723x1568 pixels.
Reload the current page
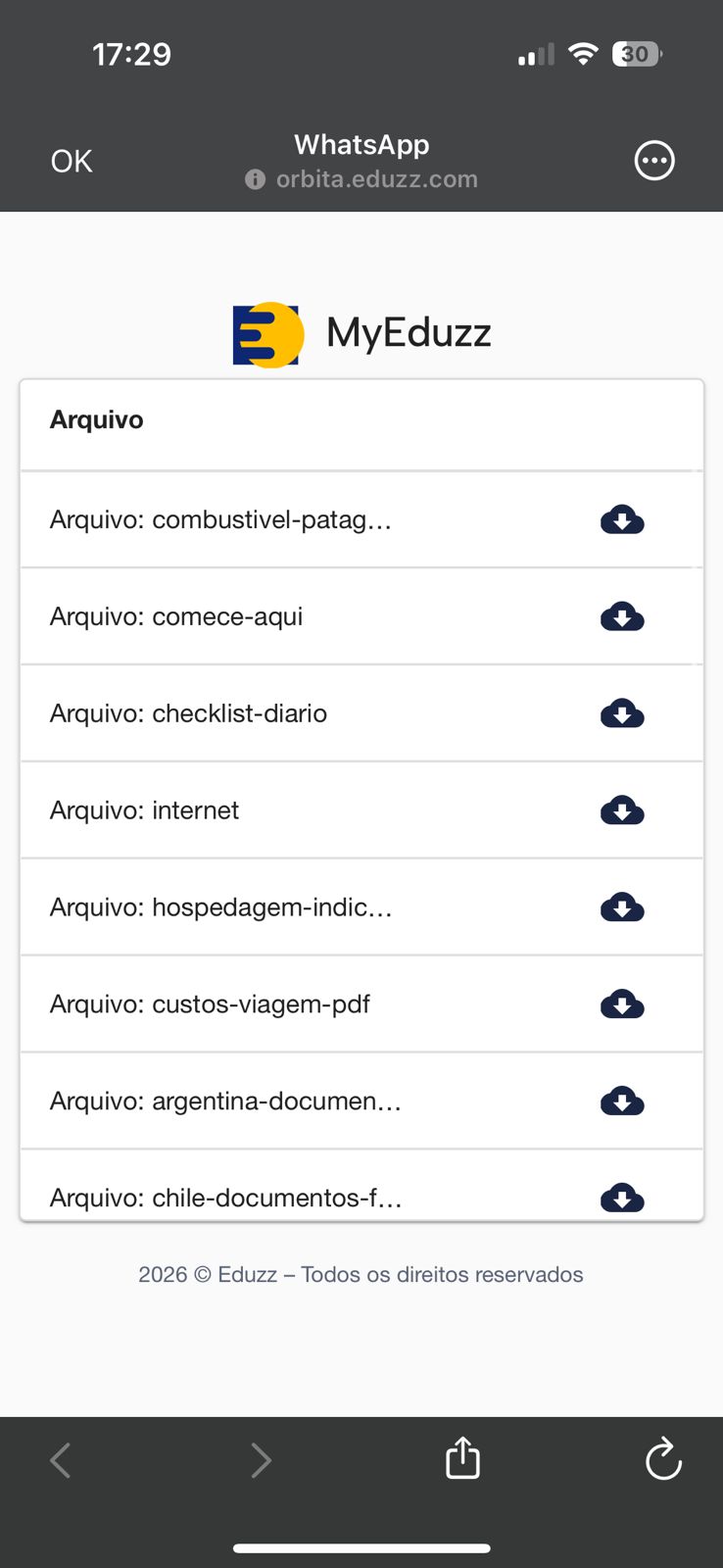[663, 1459]
